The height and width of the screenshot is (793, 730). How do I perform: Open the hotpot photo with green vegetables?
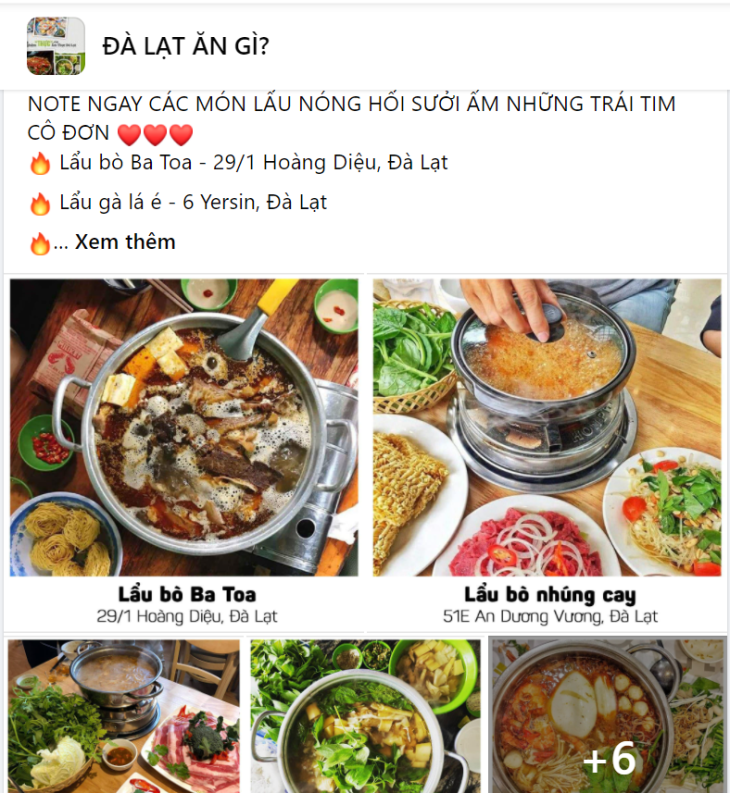(x=365, y=715)
